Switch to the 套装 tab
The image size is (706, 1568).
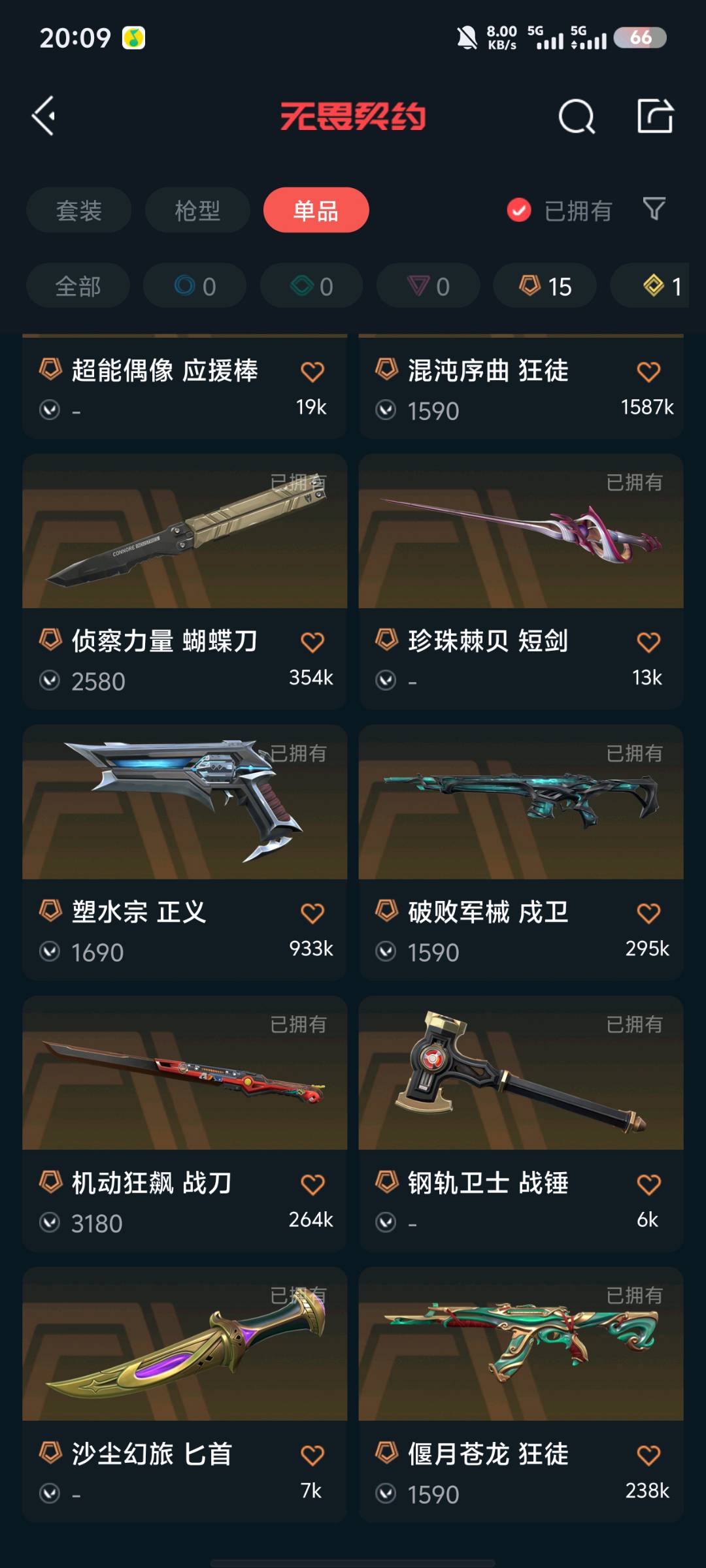(78, 210)
